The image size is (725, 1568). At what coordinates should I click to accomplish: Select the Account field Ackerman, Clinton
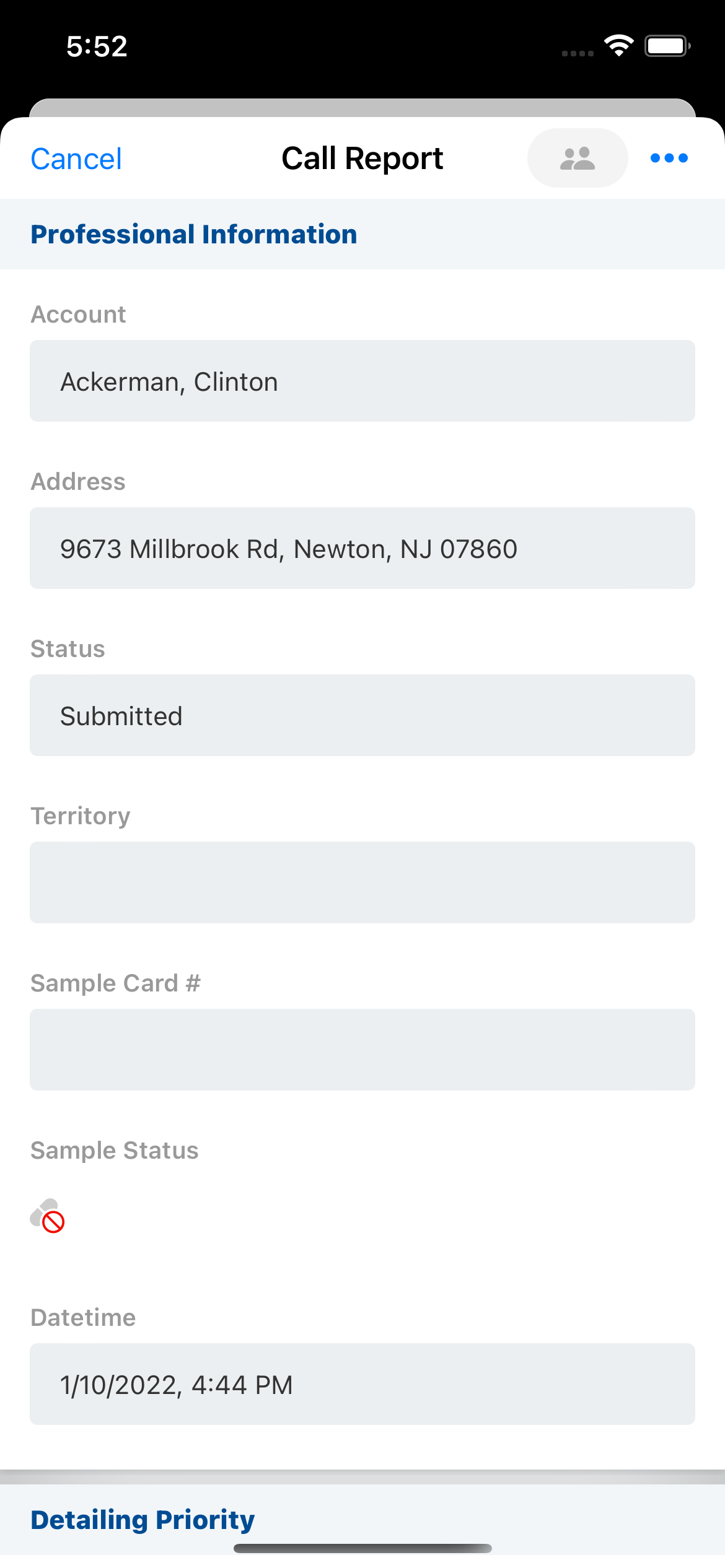click(362, 381)
